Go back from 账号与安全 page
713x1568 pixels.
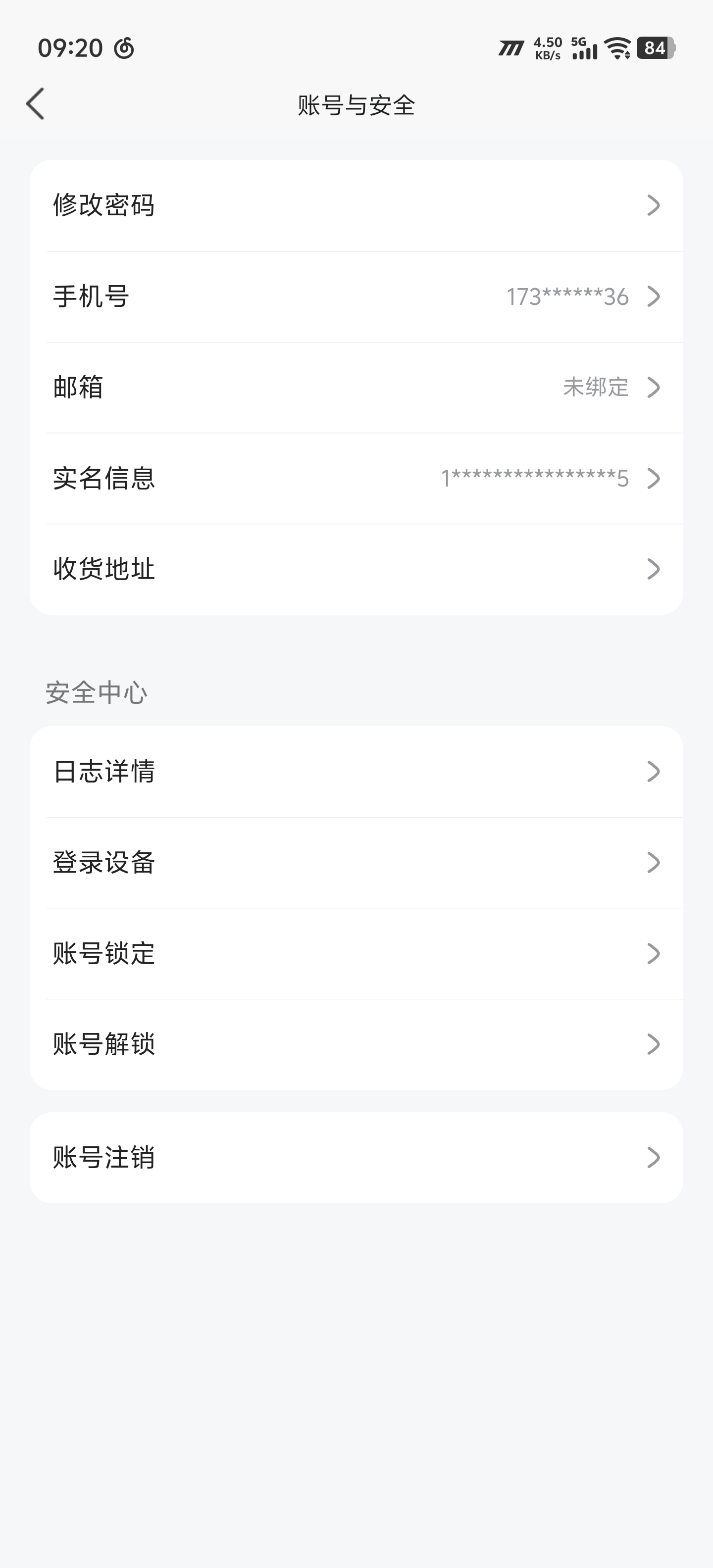pyautogui.click(x=35, y=104)
